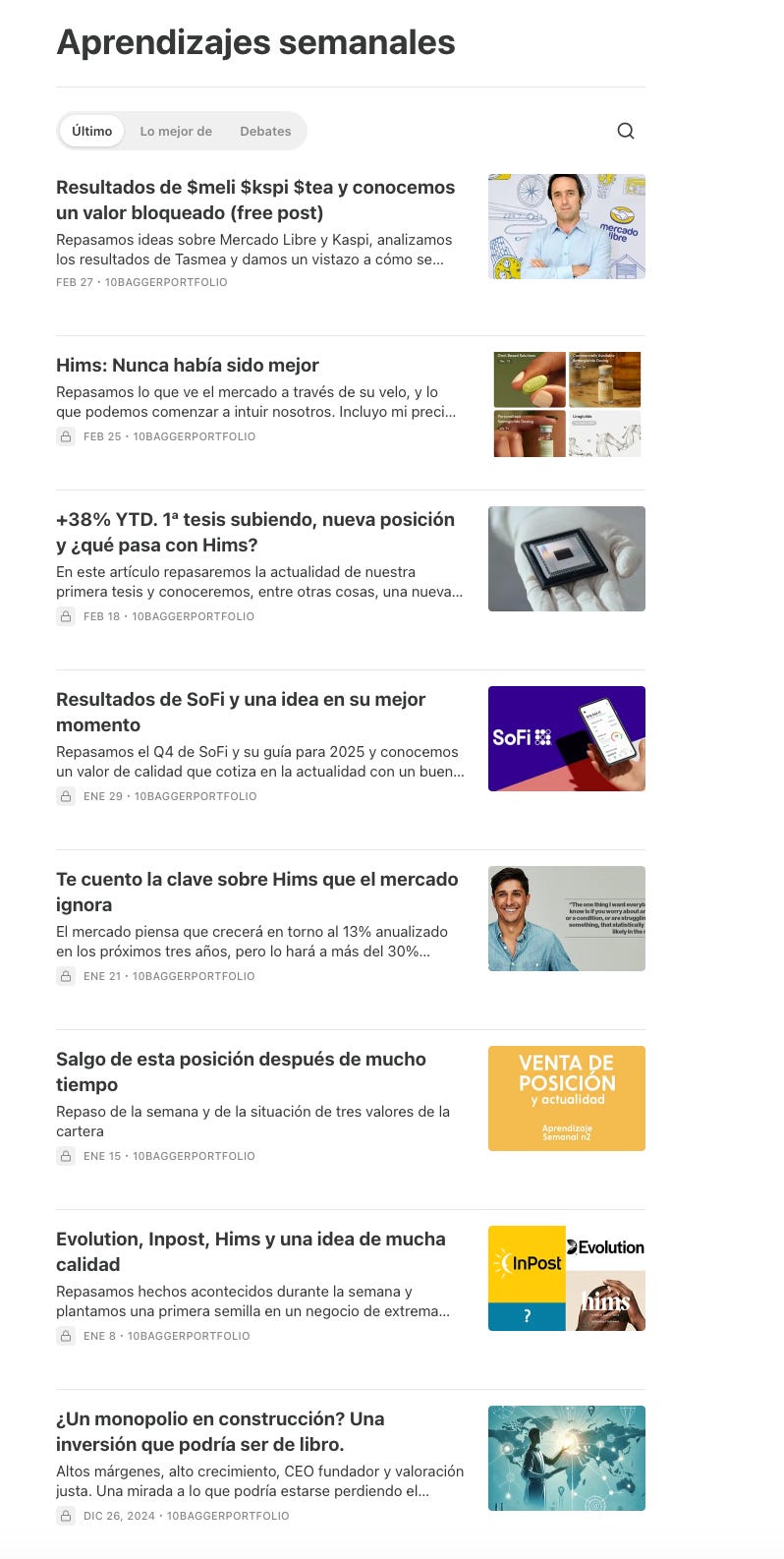Image resolution: width=784 pixels, height=1559 pixels.
Task: Open 'Salgo de esta posición después de mucho tiempo'
Action: click(x=241, y=1071)
